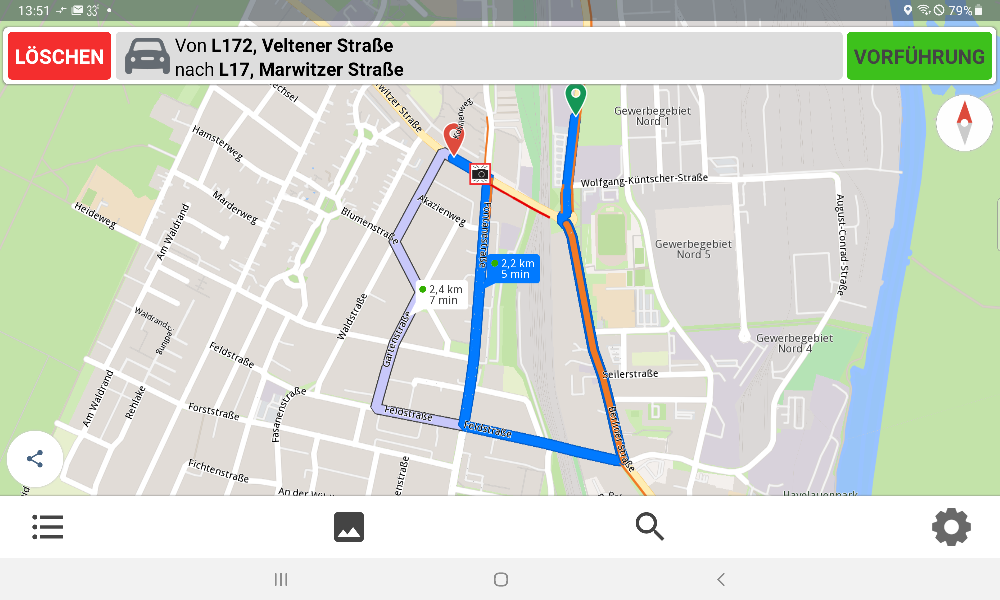Open recent apps from navigation bar

click(x=281, y=579)
